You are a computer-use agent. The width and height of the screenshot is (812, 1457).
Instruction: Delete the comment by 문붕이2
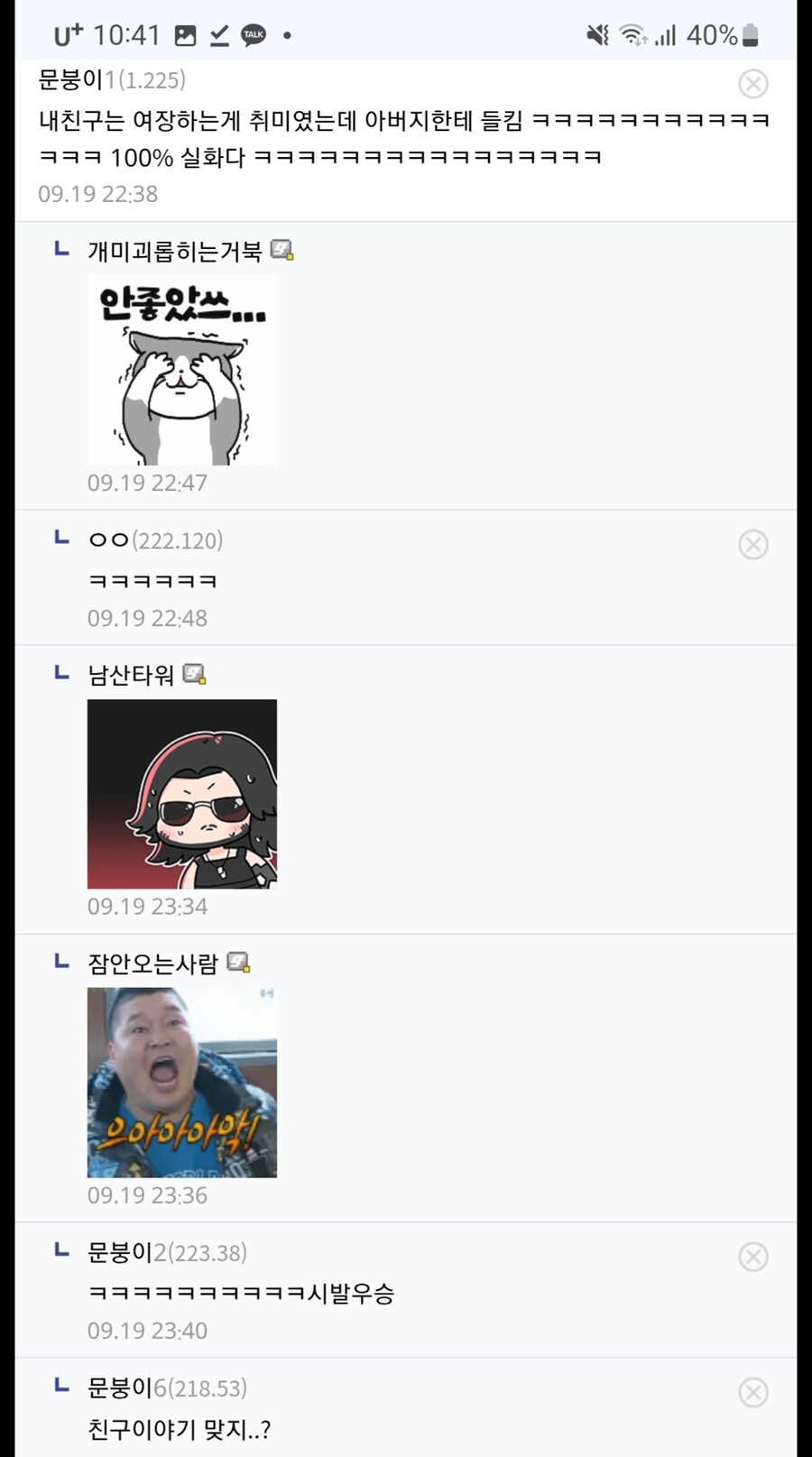752,1257
